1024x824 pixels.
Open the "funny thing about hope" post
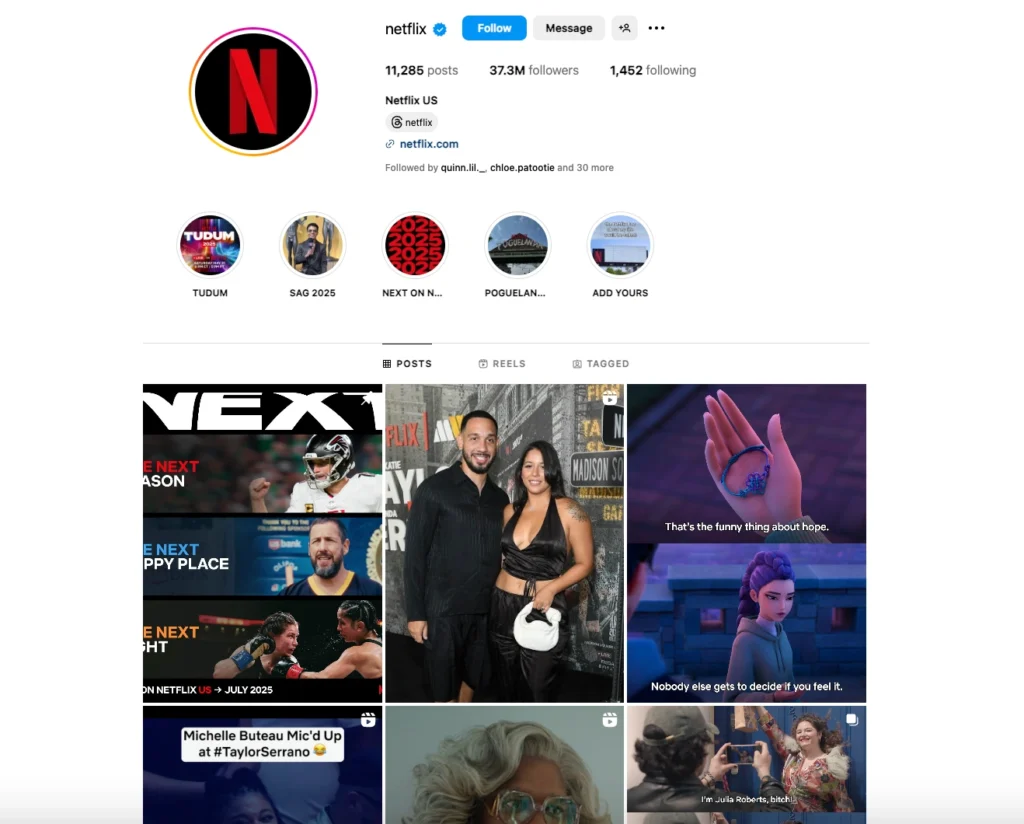[746, 543]
